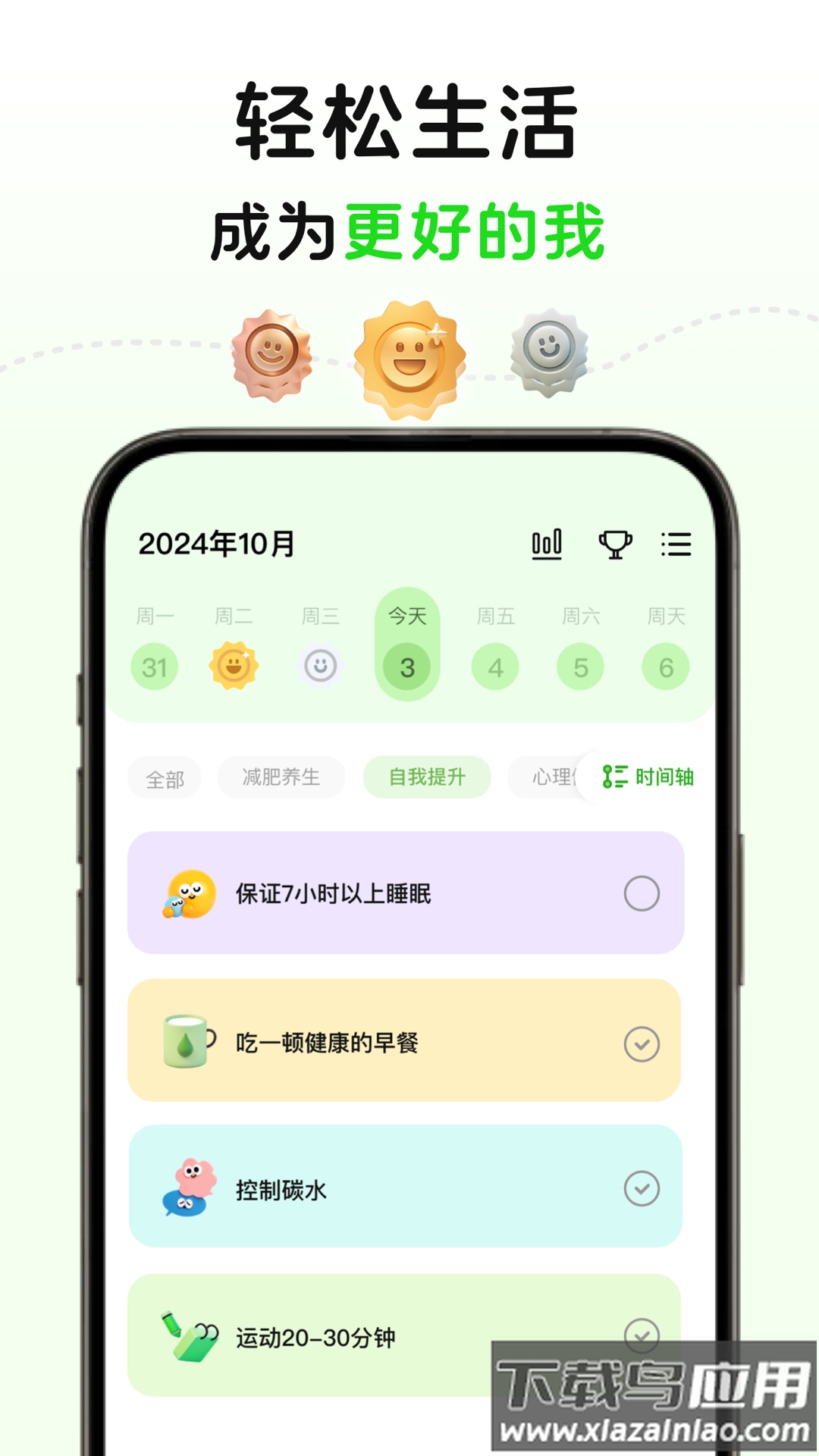Open the 2024年10月 month selector
The image size is (819, 1456).
pyautogui.click(x=214, y=543)
